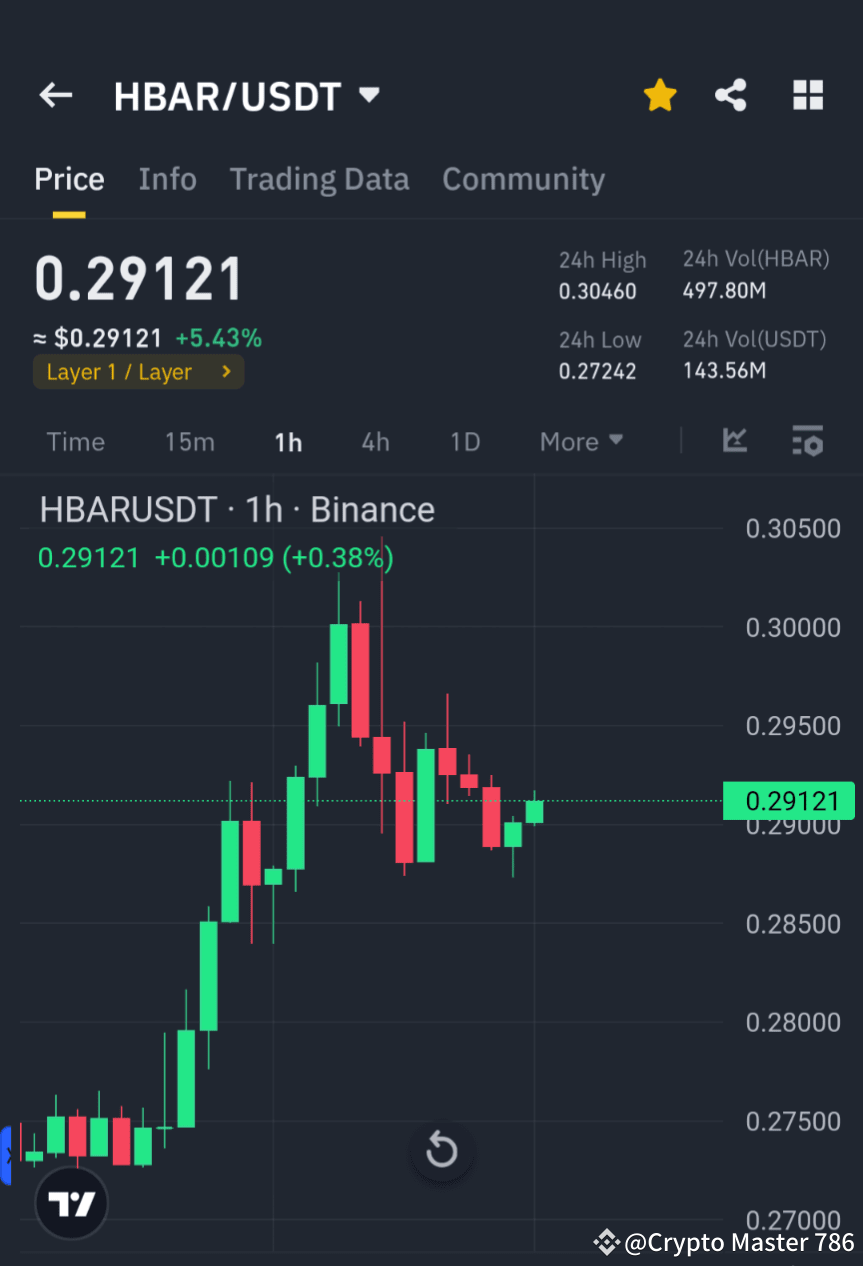Enable the 4h timeframe

[375, 441]
